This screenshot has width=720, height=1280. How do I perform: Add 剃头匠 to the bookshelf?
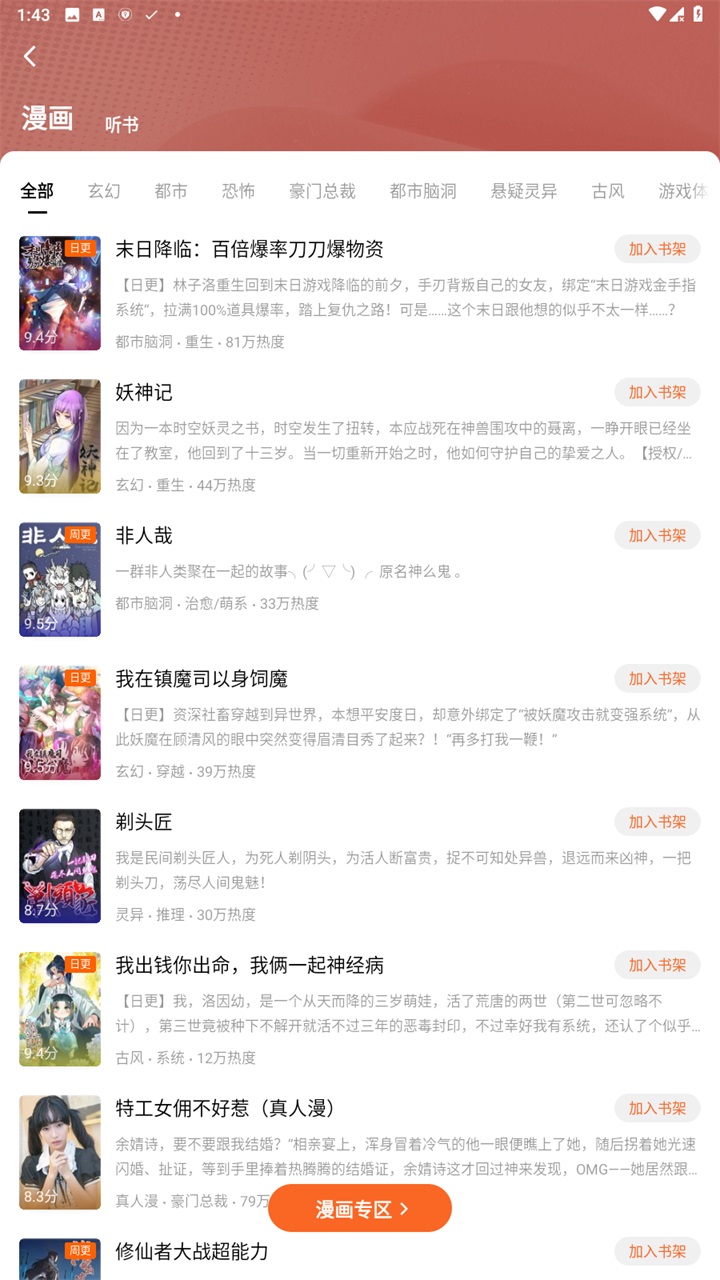pyautogui.click(x=657, y=822)
